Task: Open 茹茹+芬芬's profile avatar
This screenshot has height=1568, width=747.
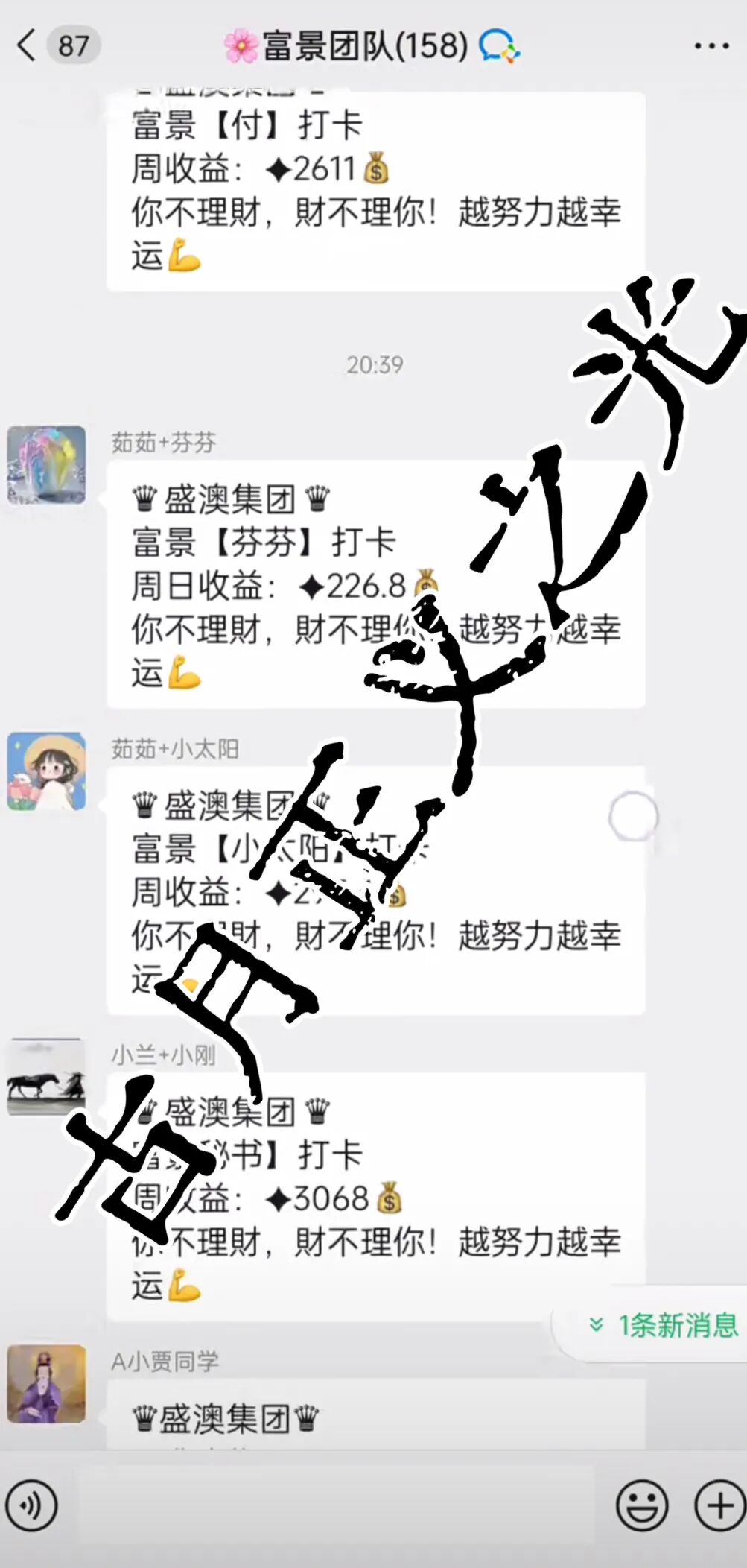Action: [x=46, y=465]
